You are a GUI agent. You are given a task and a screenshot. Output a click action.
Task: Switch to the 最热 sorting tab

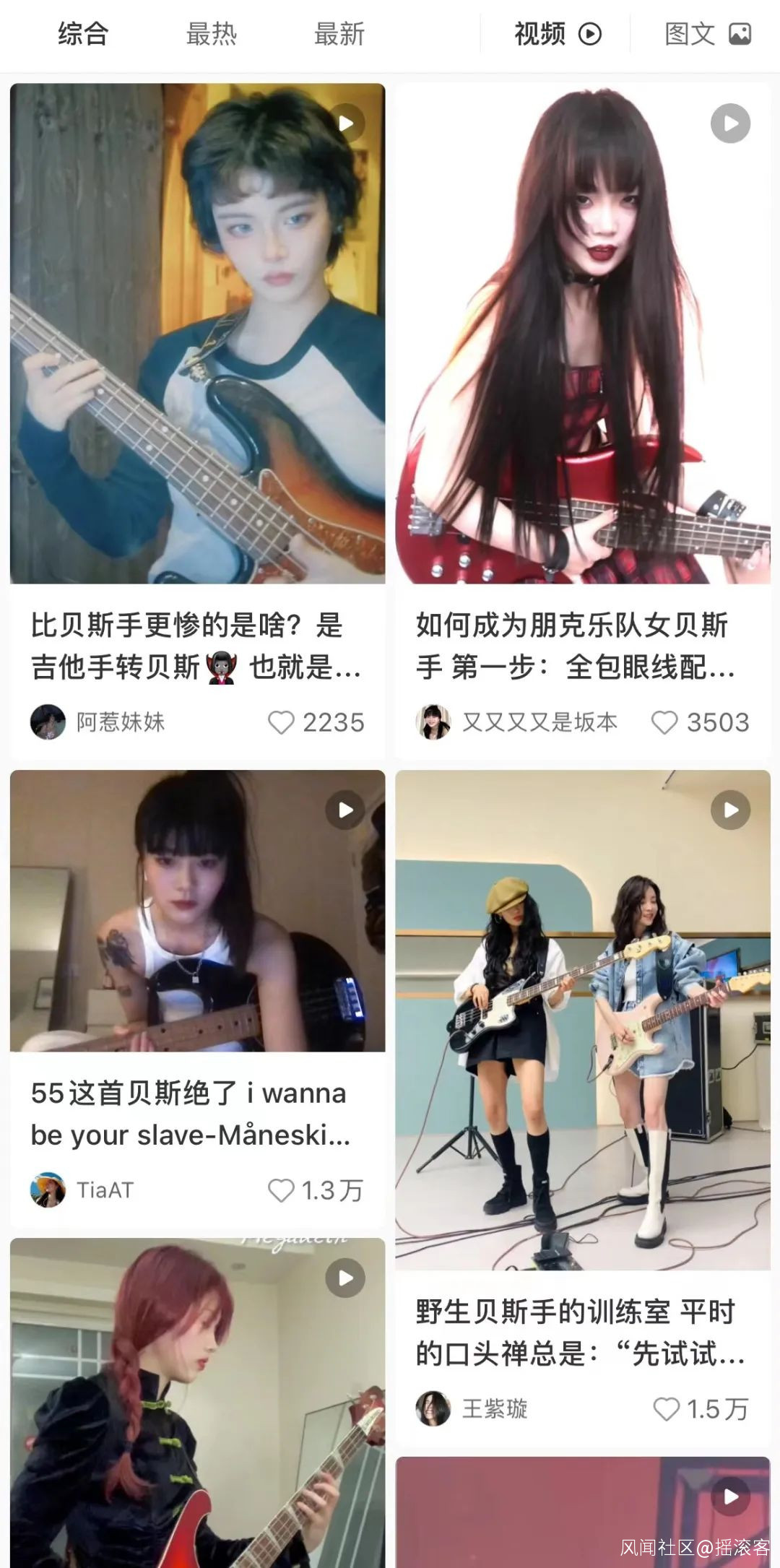[211, 34]
